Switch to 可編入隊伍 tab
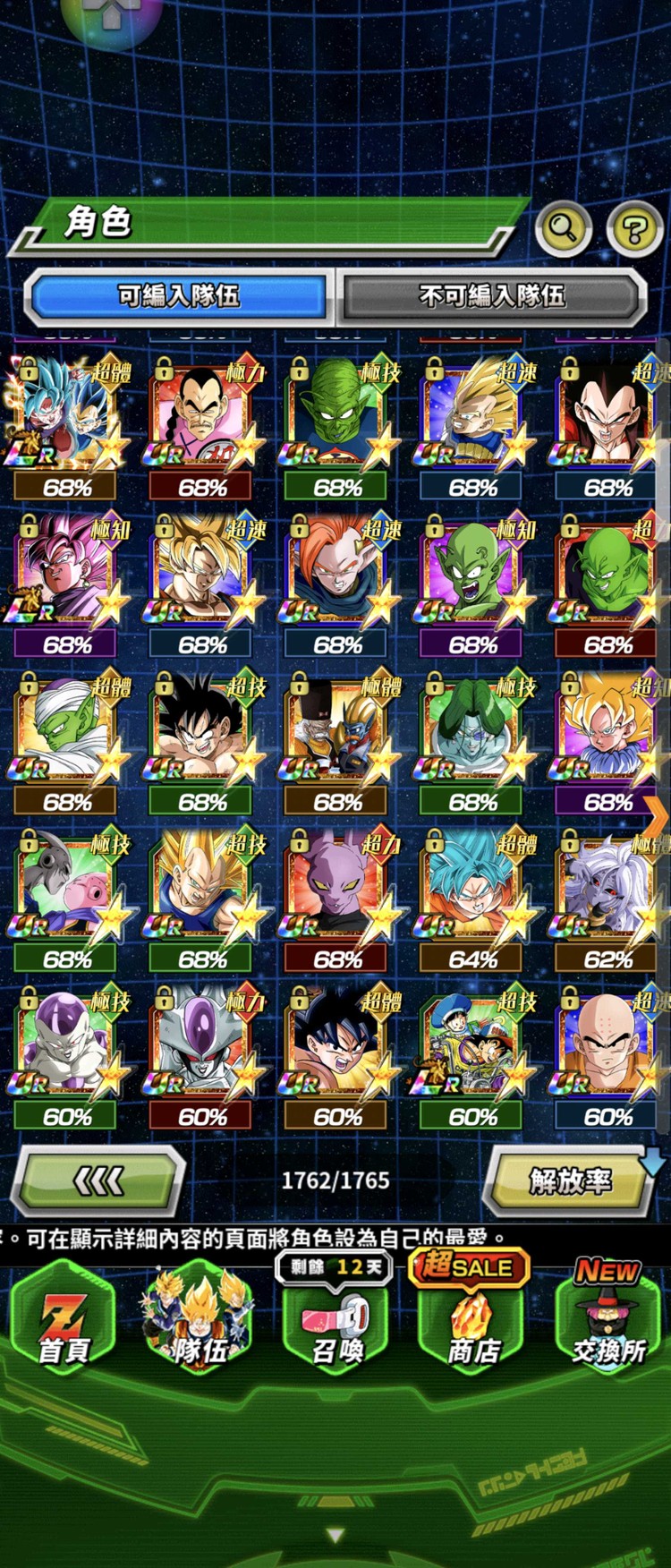This screenshot has height=1568, width=671. (x=179, y=295)
